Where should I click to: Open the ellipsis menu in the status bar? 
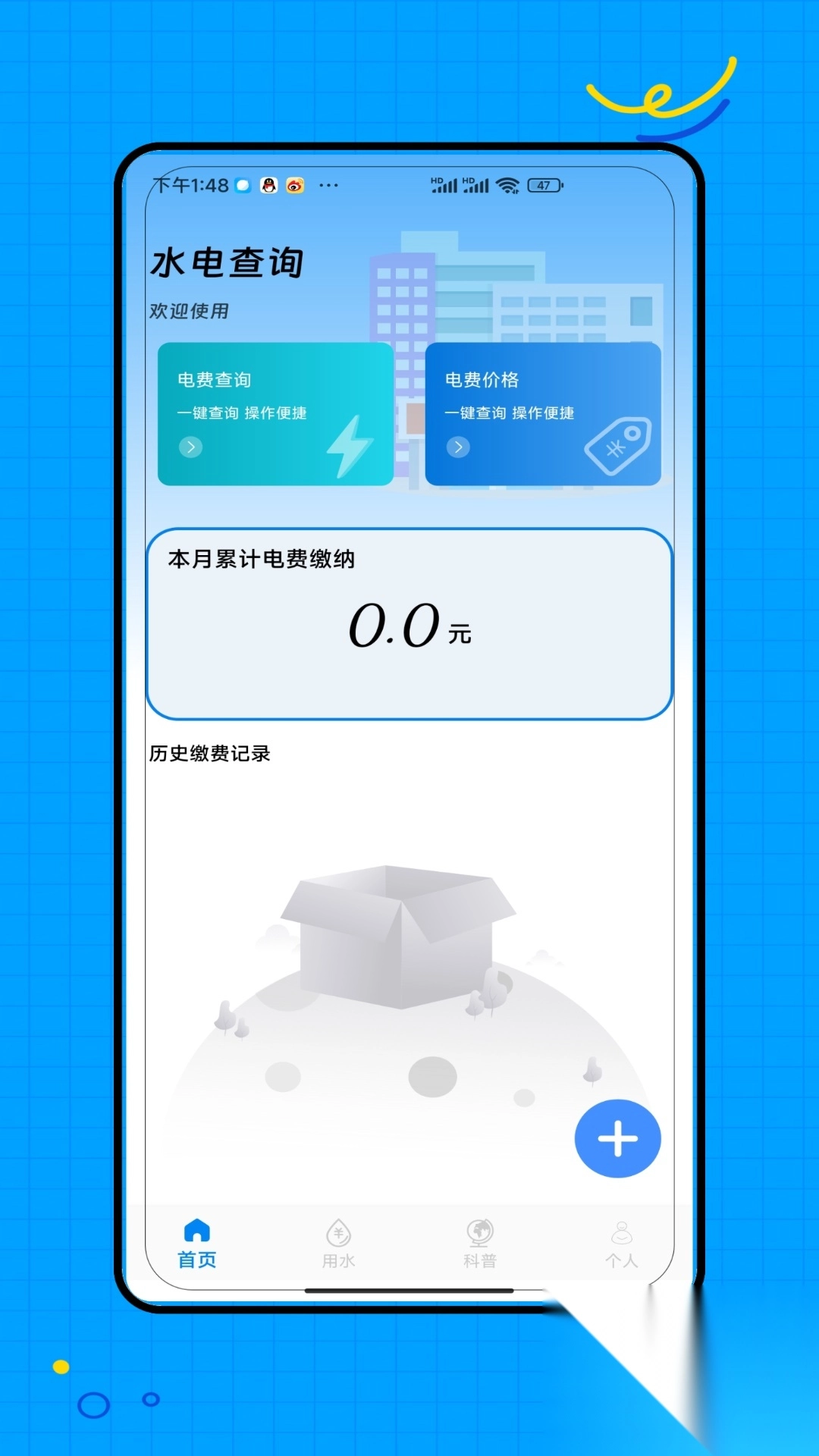click(x=329, y=184)
